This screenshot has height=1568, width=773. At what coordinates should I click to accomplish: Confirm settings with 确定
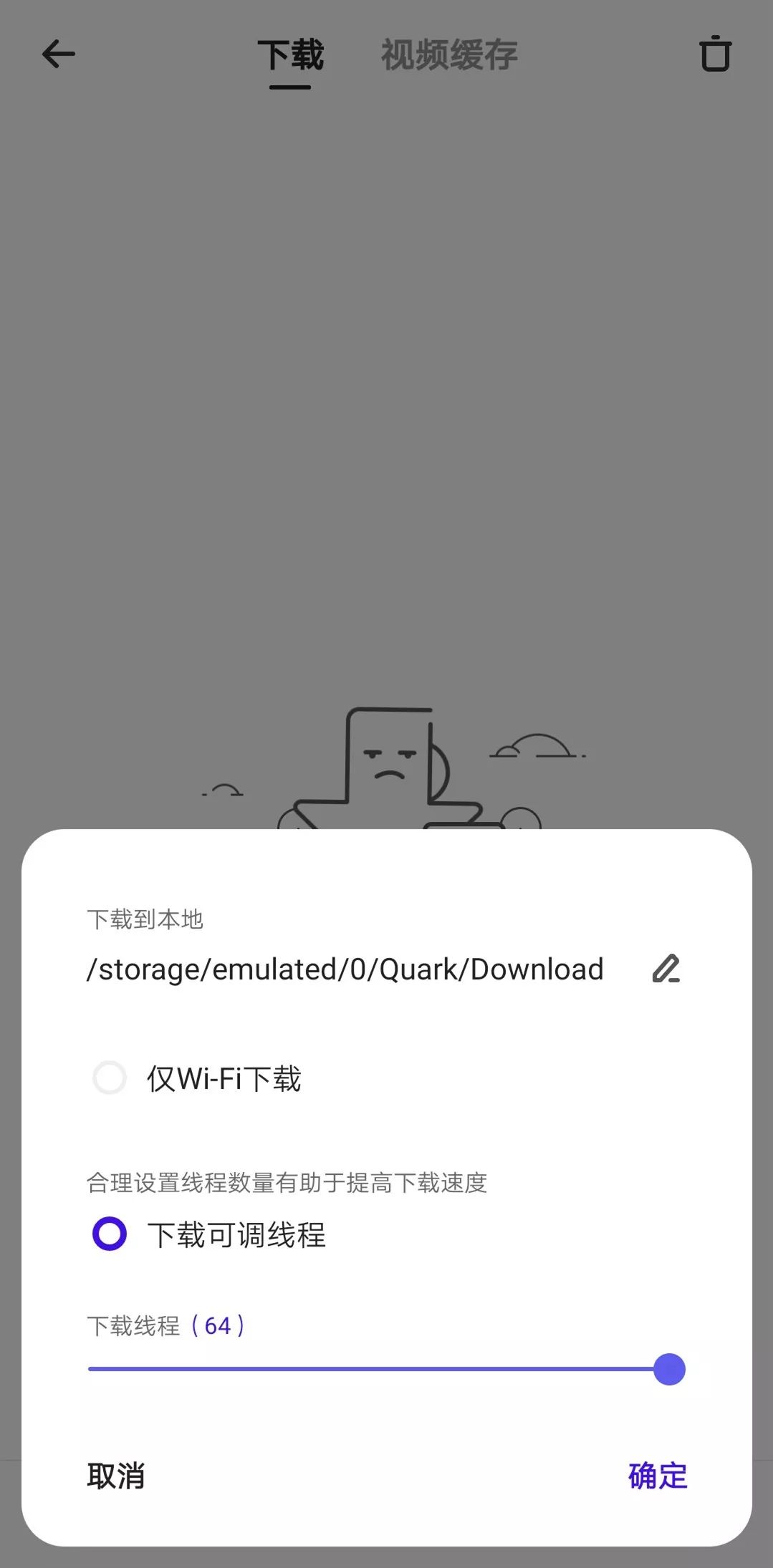[x=657, y=1476]
